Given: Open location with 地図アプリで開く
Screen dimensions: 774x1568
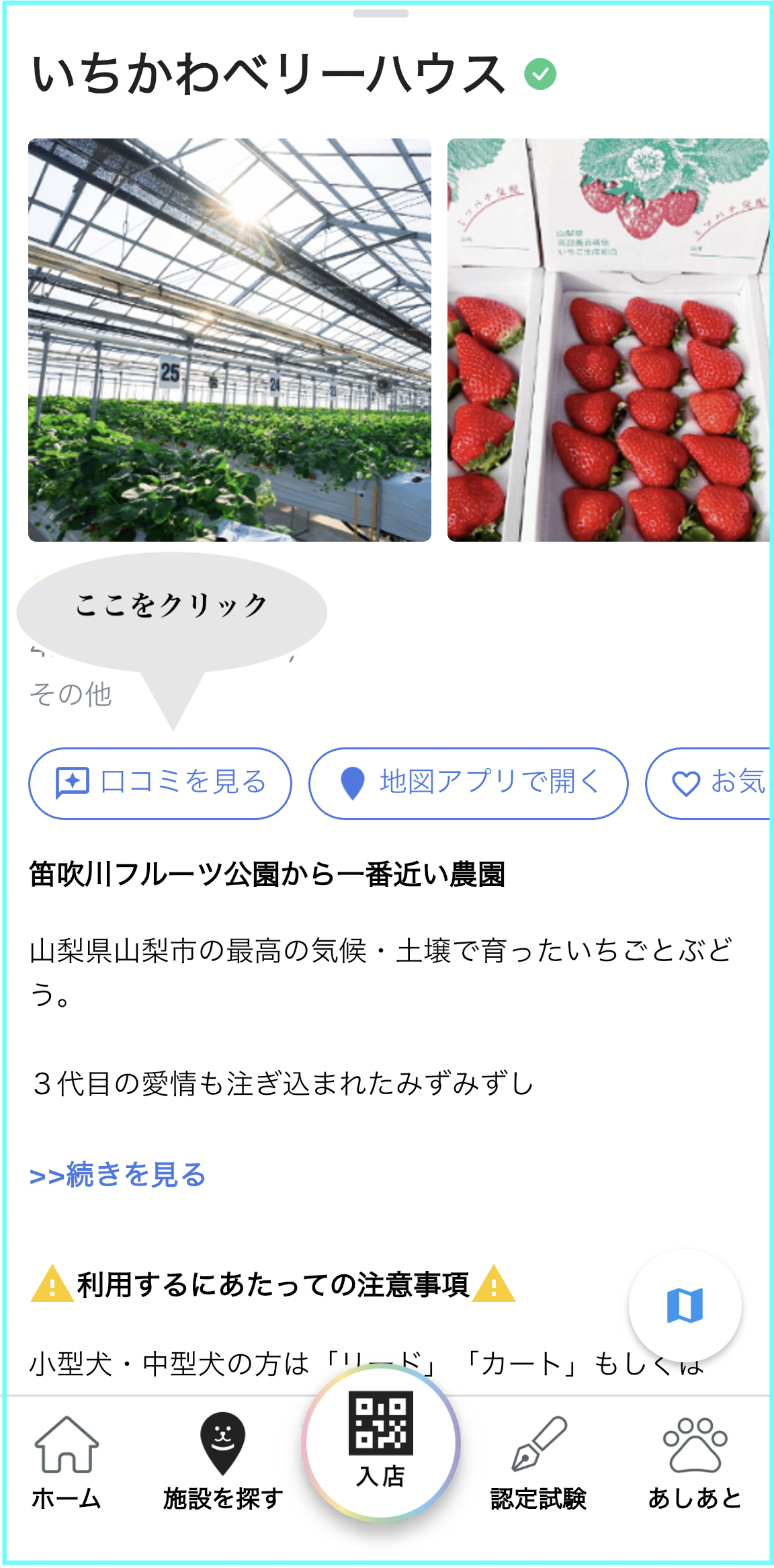Looking at the screenshot, I should point(468,783).
